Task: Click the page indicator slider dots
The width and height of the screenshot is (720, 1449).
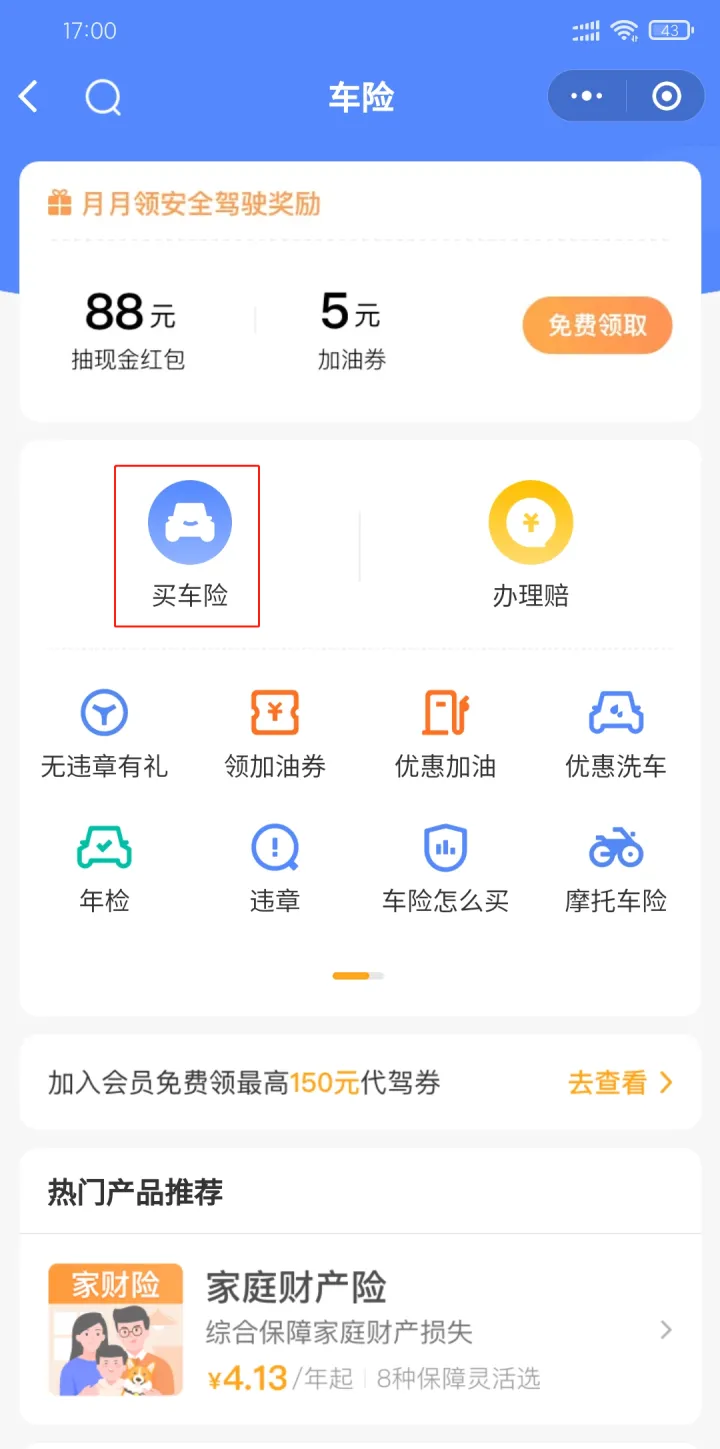Action: (x=358, y=975)
